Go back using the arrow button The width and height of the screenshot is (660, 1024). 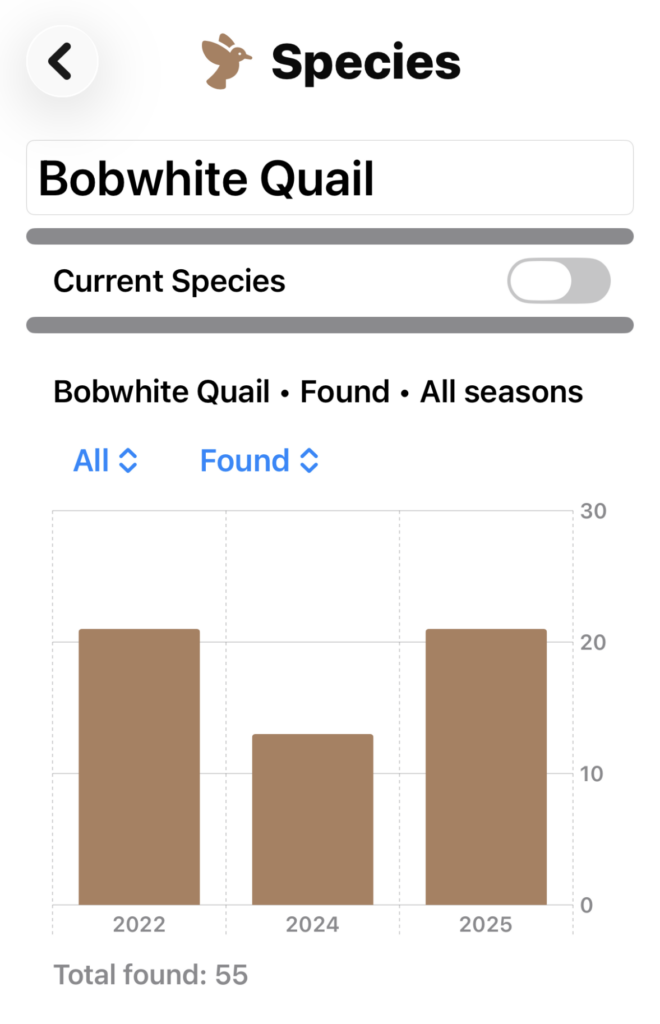tap(62, 62)
